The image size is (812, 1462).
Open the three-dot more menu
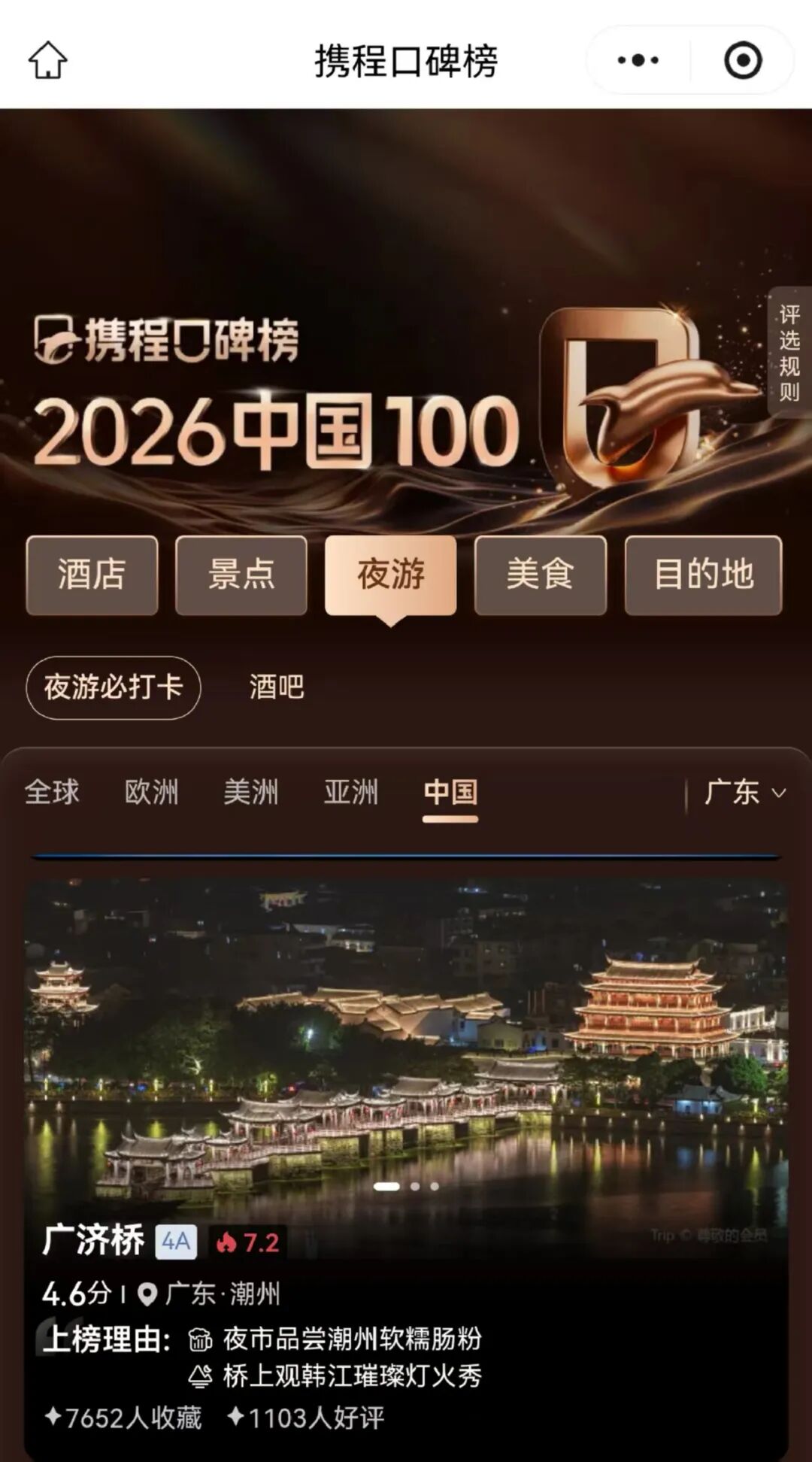point(638,60)
